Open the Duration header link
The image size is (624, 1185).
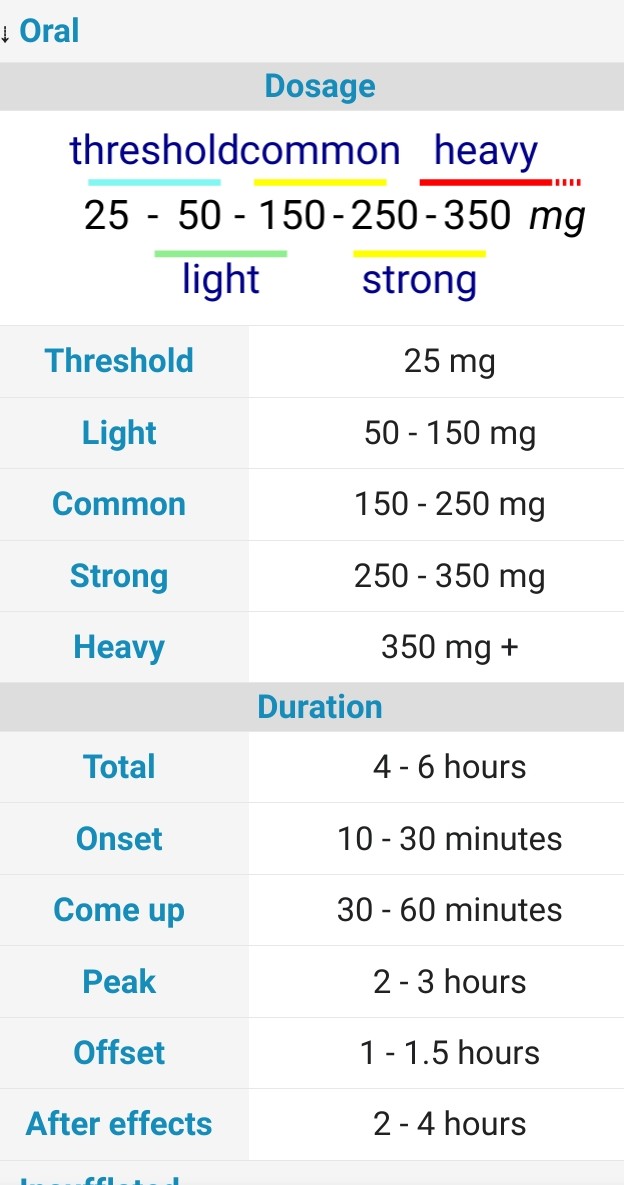320,707
